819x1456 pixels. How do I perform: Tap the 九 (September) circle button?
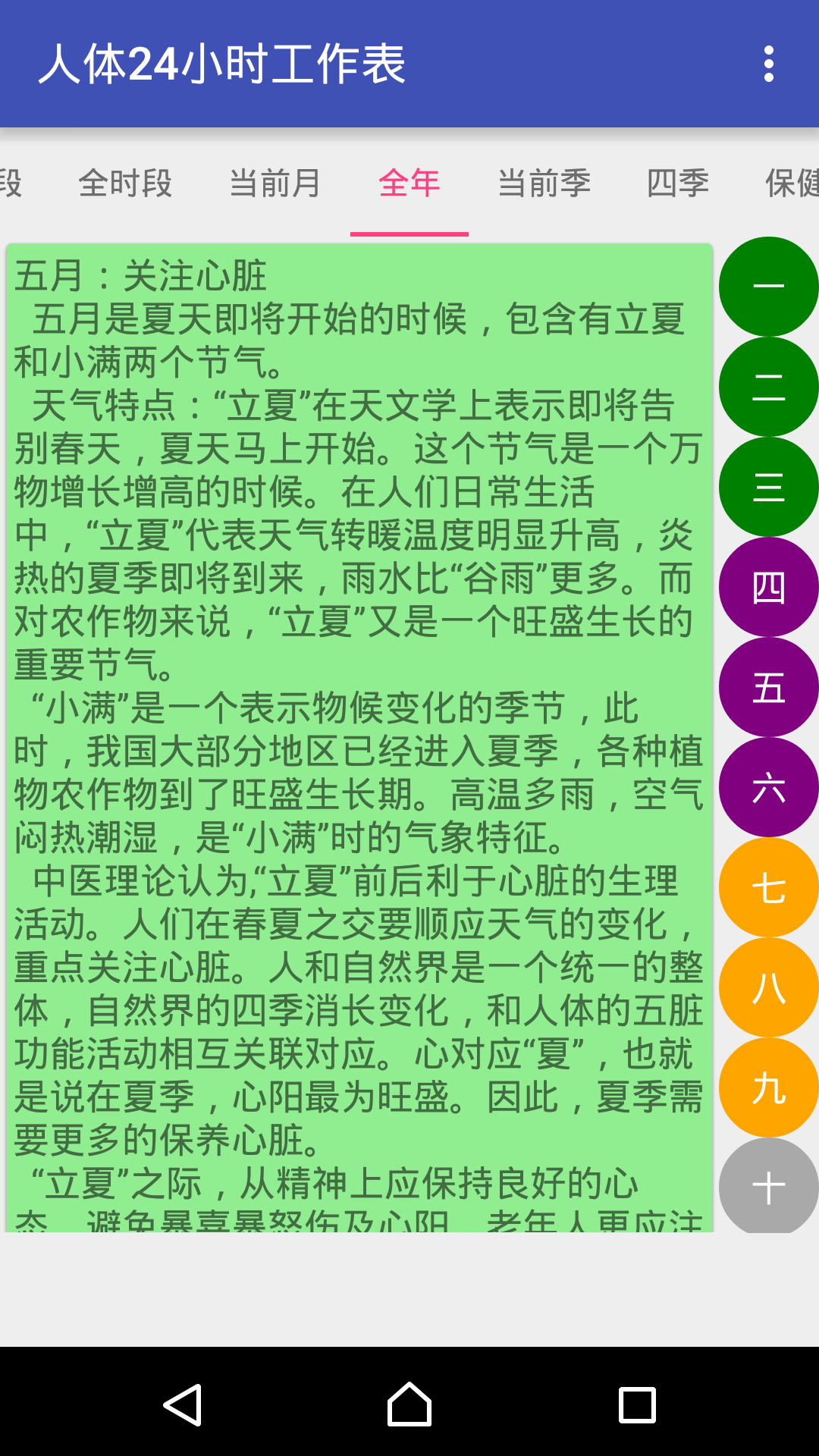767,1087
